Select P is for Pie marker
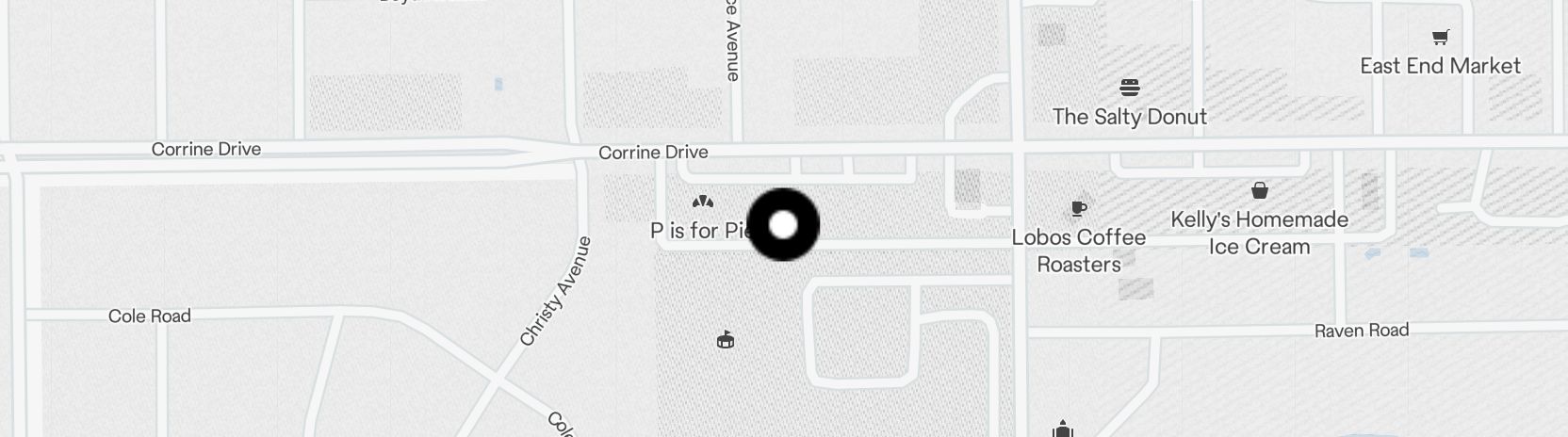Screen dimensions: 1568x437 pyautogui.click(x=702, y=202)
